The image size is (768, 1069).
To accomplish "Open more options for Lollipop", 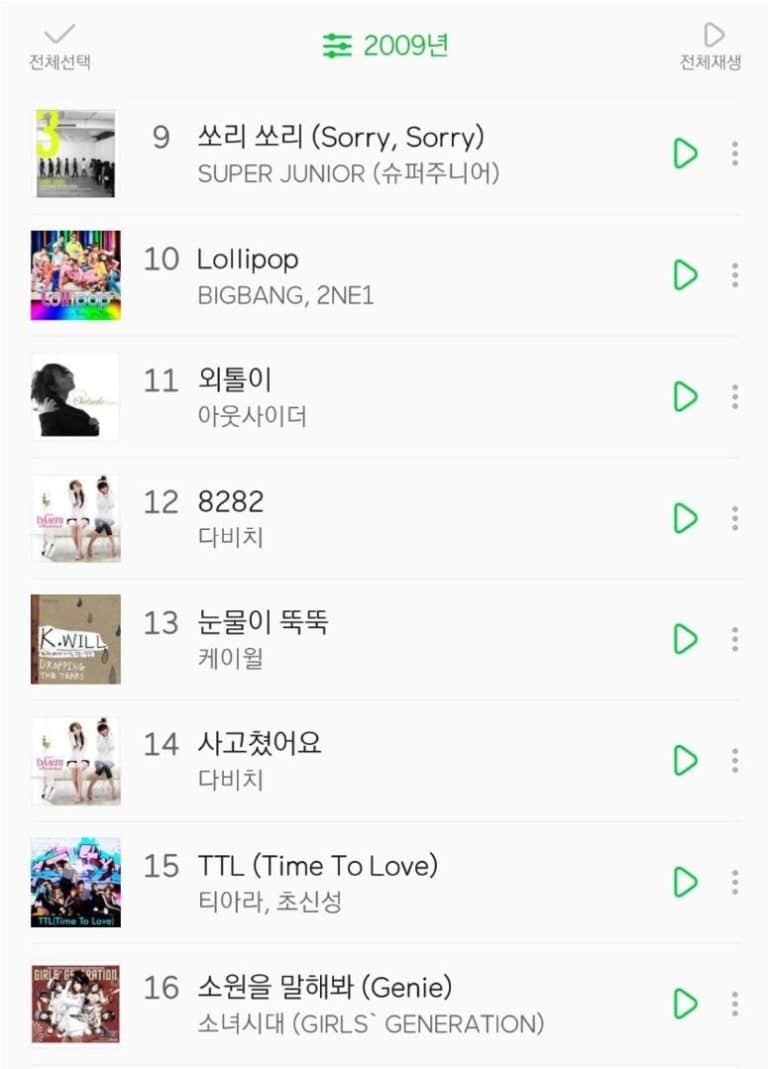I will pyautogui.click(x=735, y=275).
